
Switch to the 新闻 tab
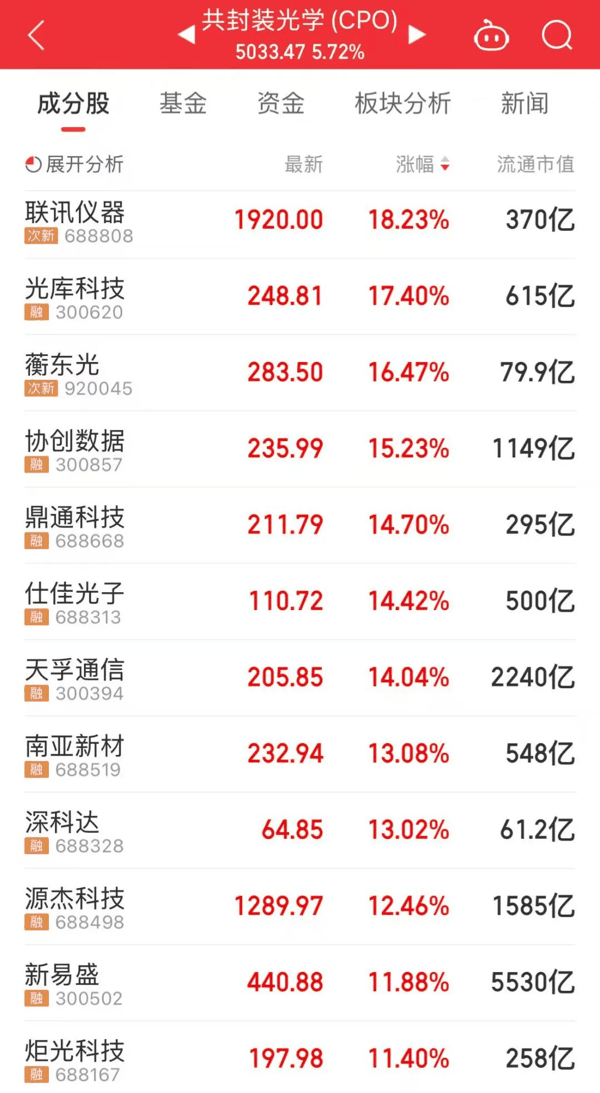tap(525, 103)
